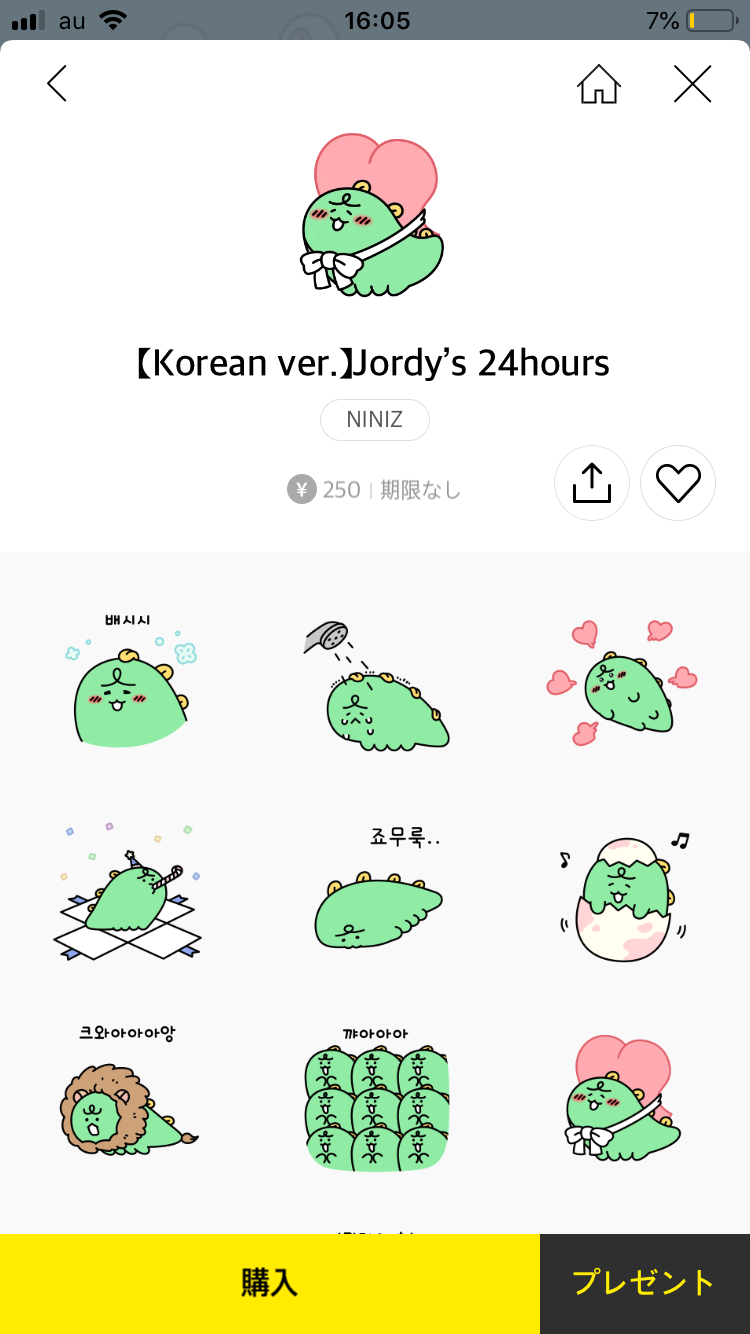Close the sticker page with the X icon
The image size is (750, 1334).
tap(692, 84)
